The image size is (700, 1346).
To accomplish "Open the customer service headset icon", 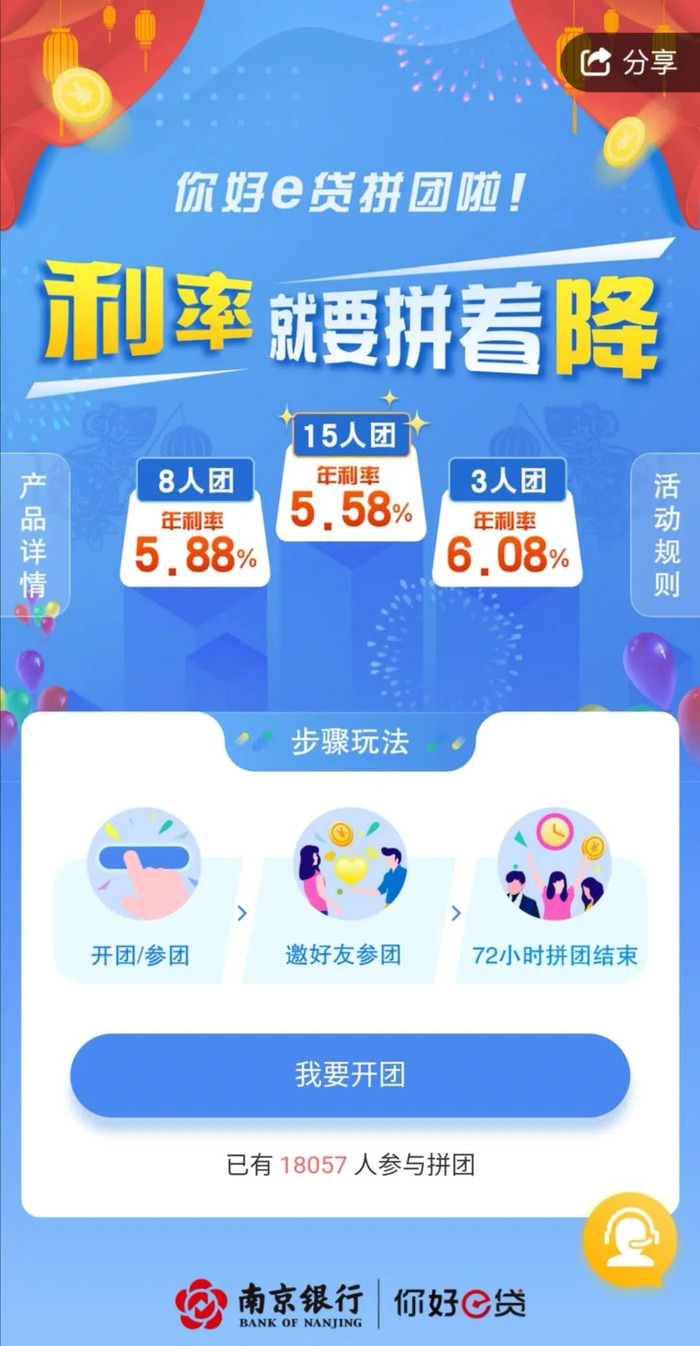I will coord(630,1241).
